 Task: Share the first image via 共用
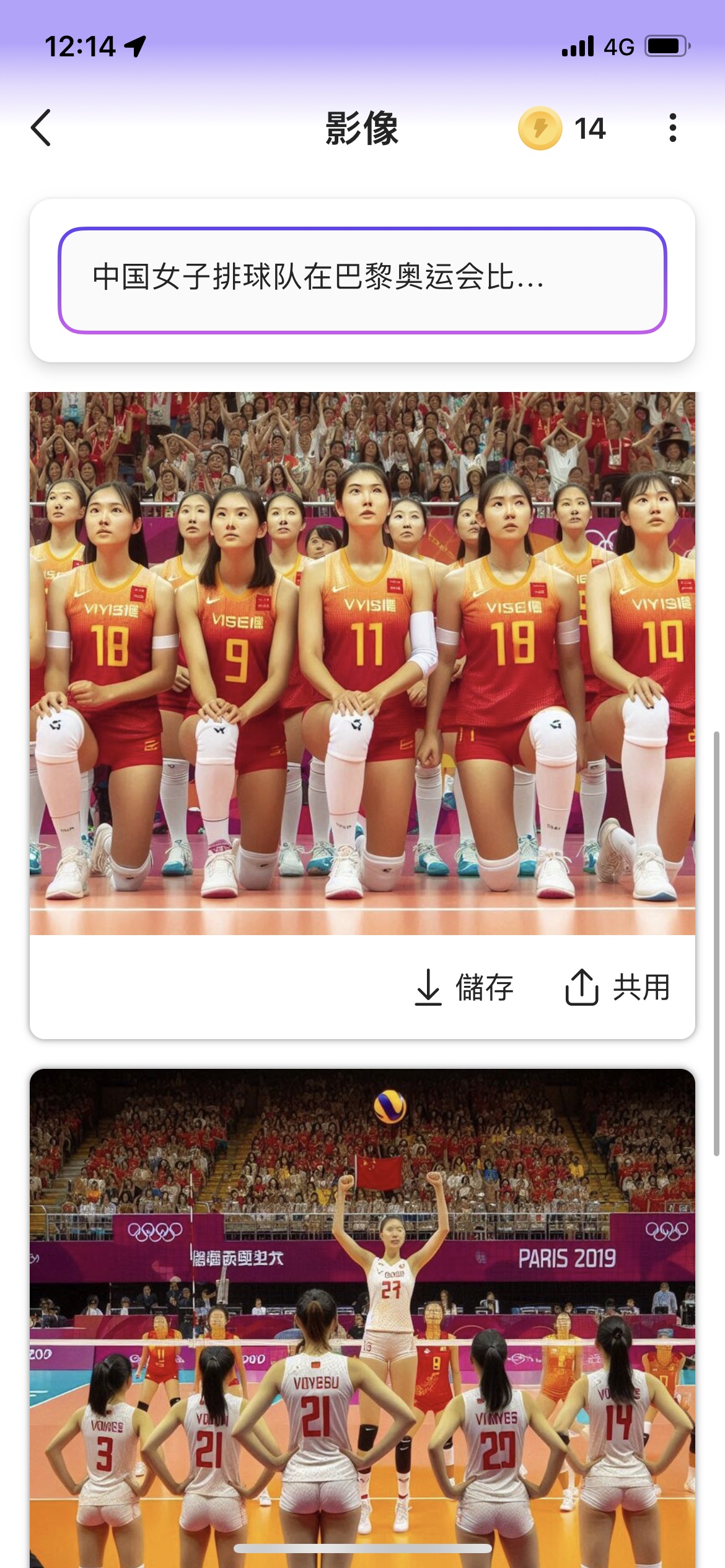pyautogui.click(x=618, y=987)
